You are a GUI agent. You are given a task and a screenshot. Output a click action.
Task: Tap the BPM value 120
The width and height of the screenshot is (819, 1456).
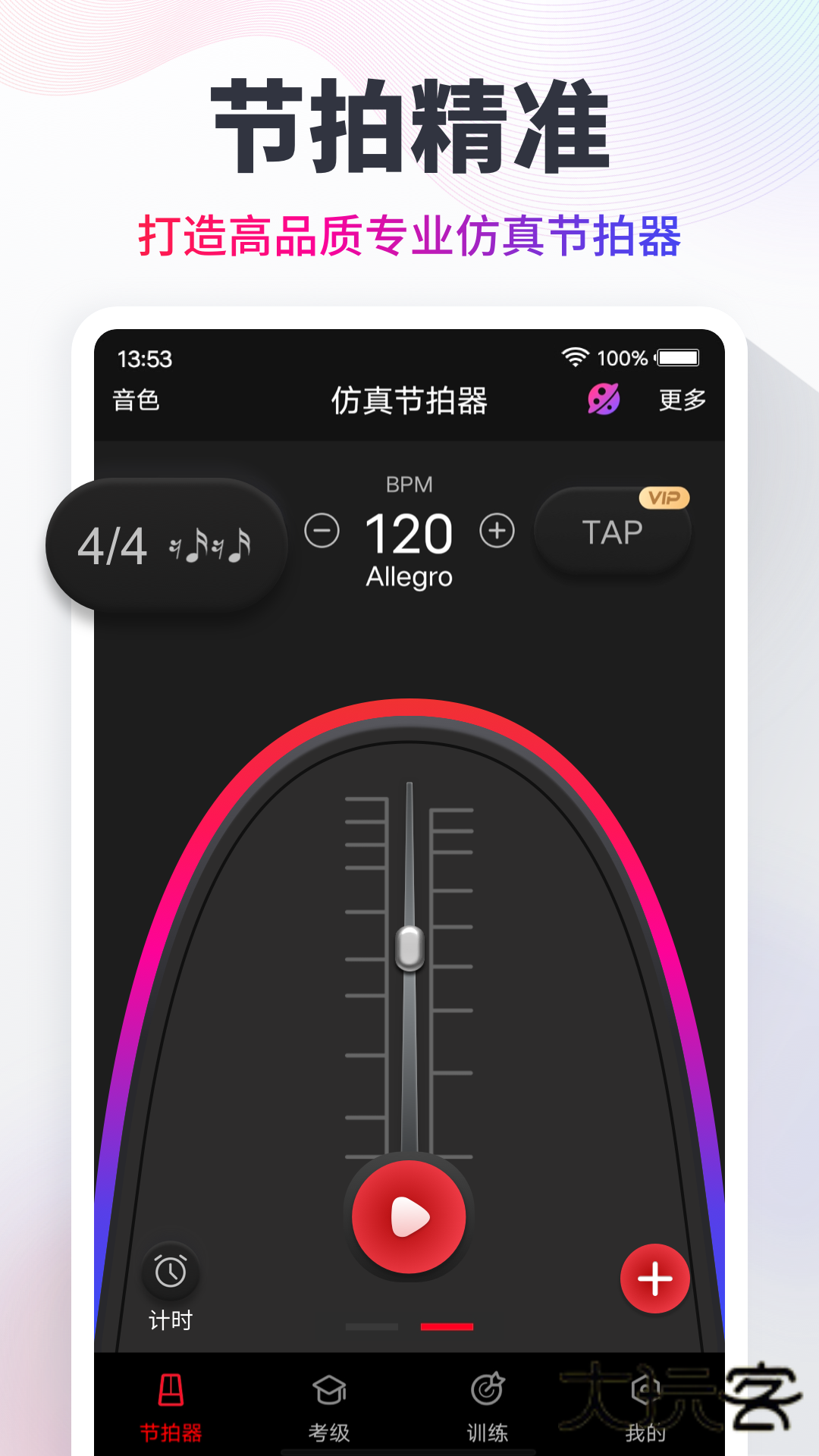[x=409, y=533]
